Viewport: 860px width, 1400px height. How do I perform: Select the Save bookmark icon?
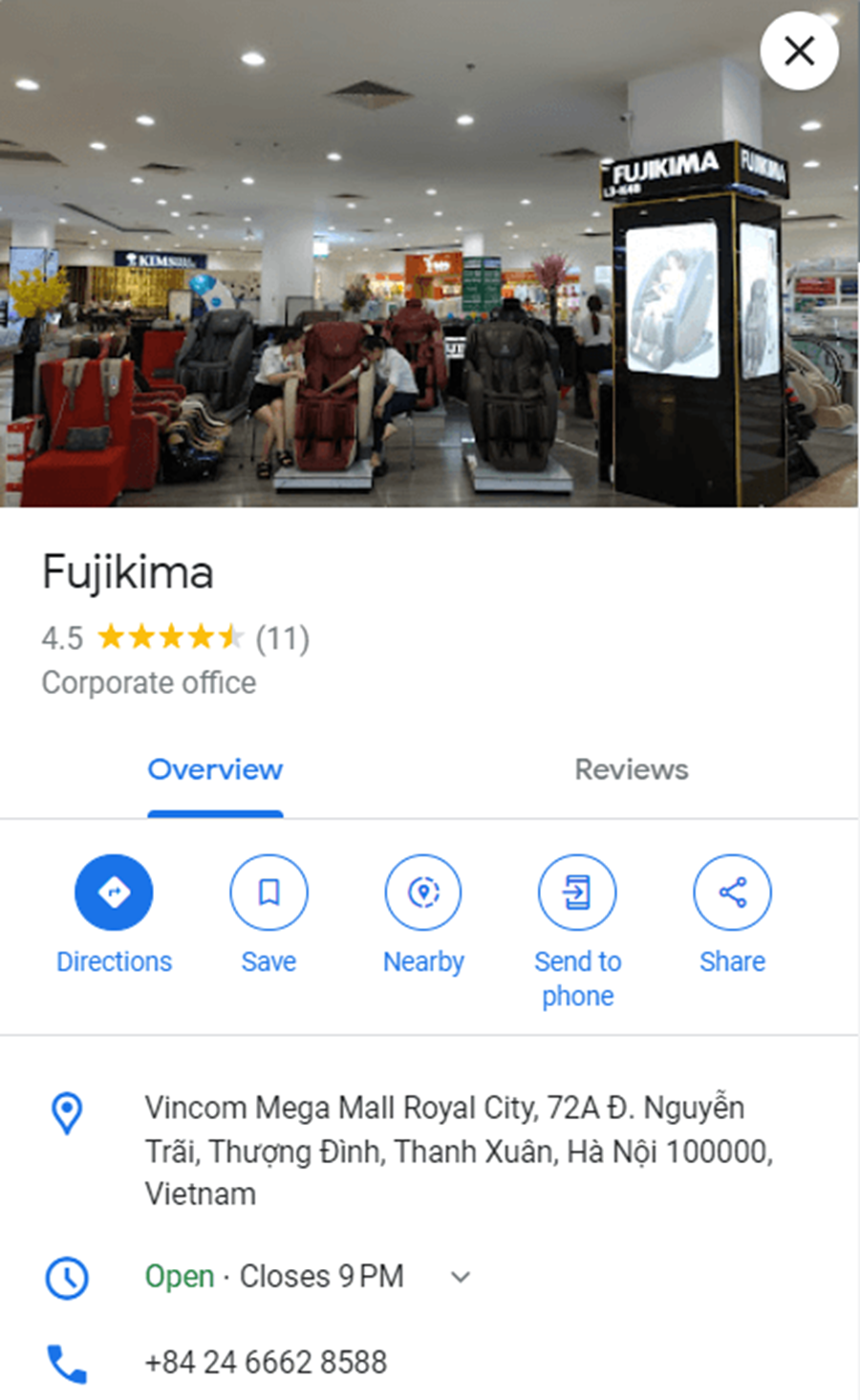(x=269, y=892)
